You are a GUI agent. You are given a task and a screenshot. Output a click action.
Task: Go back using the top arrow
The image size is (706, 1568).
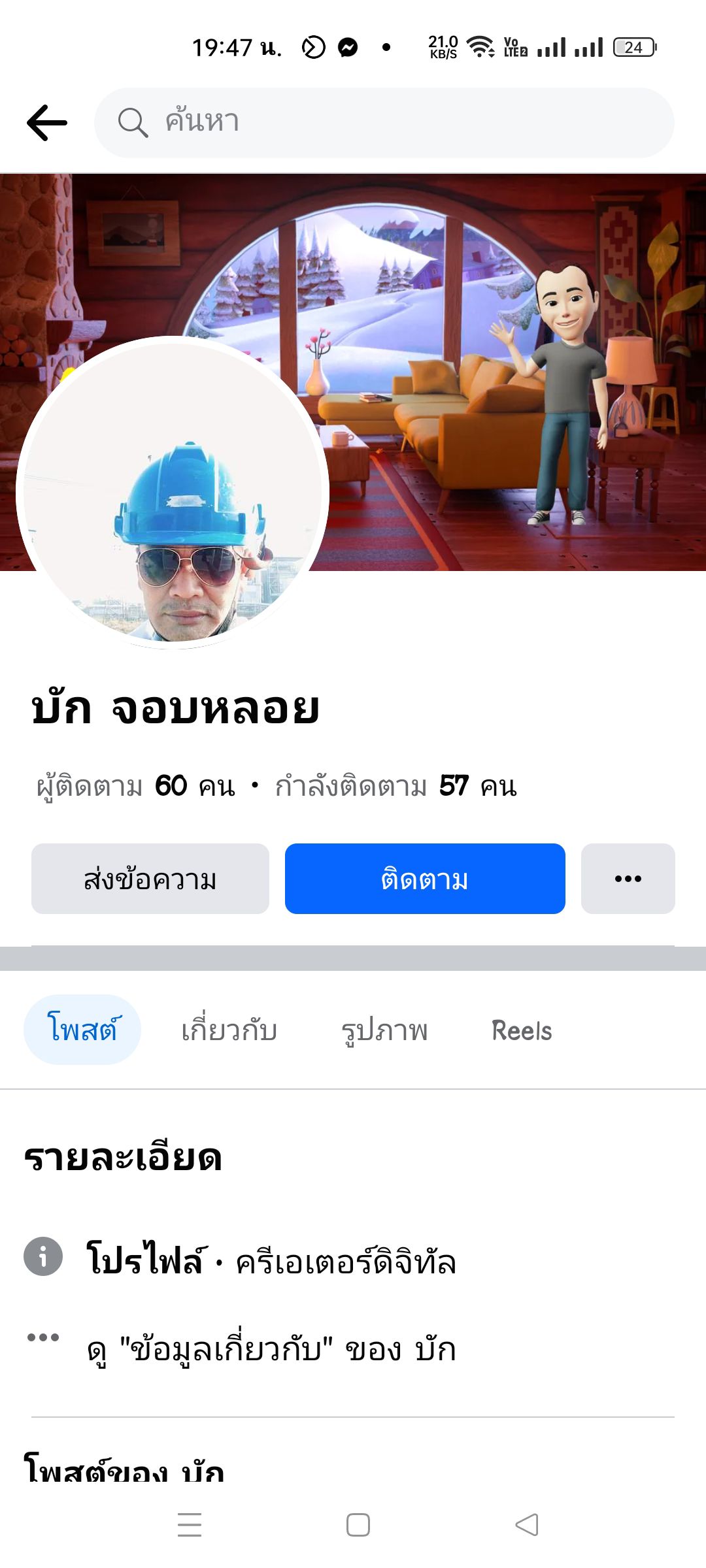click(47, 123)
